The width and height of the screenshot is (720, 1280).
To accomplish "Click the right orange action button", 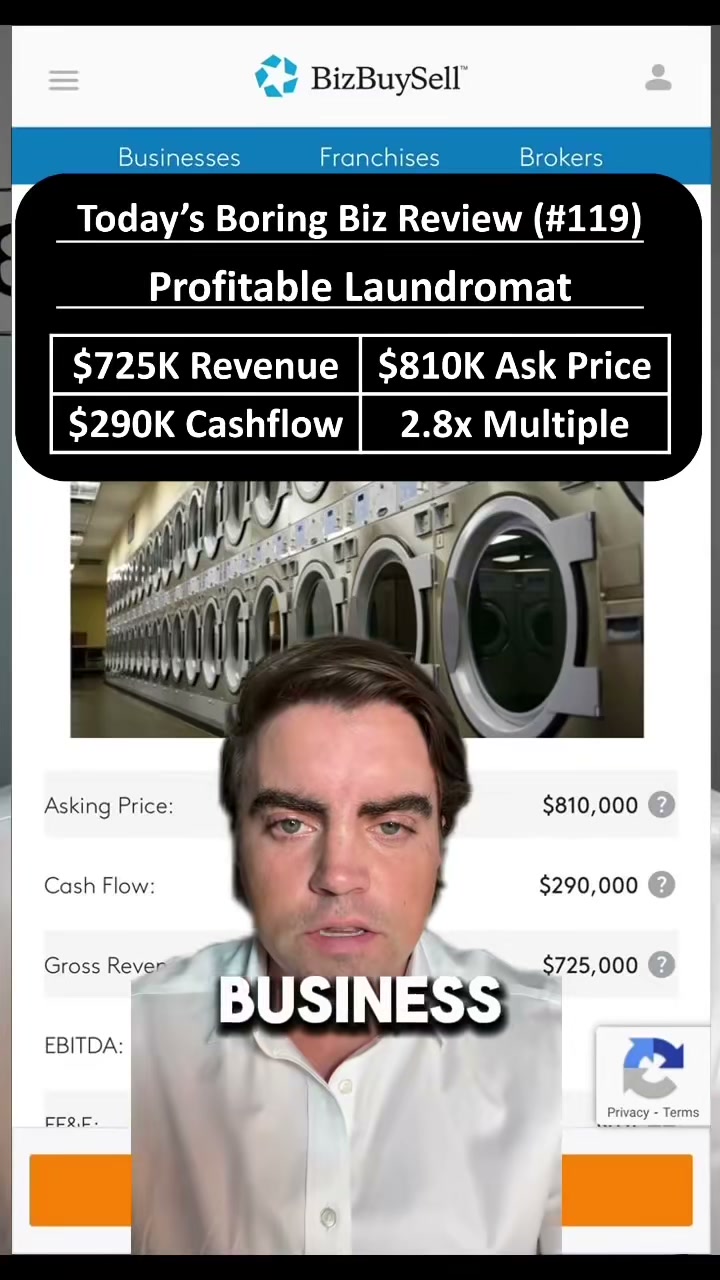I will tap(630, 1190).
